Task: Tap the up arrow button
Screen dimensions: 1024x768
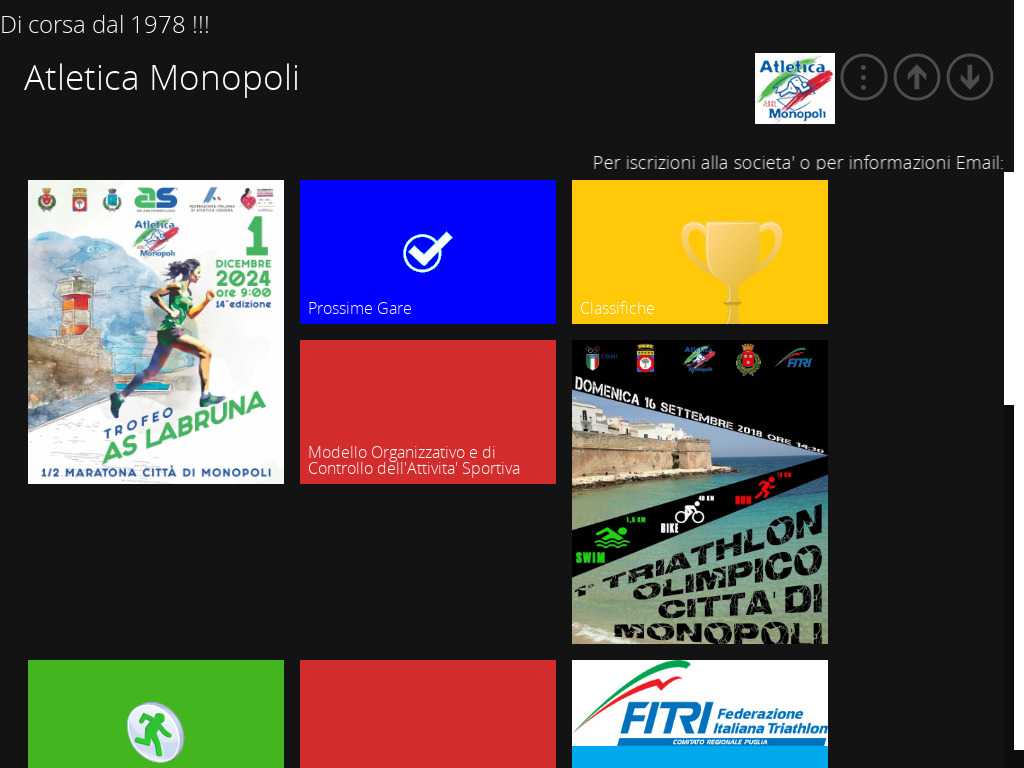Action: click(x=917, y=77)
